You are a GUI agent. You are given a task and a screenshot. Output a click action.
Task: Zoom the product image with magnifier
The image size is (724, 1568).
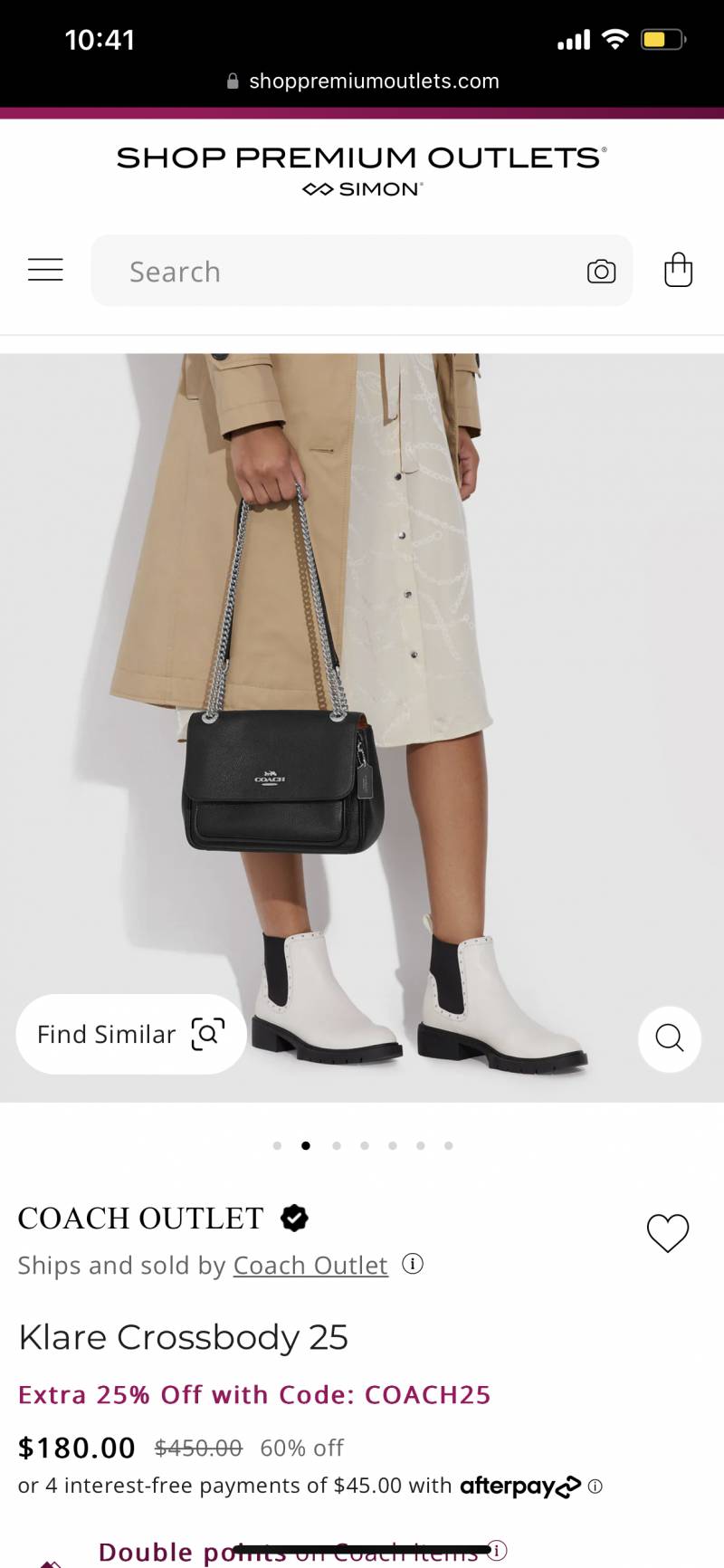pyautogui.click(x=670, y=1038)
